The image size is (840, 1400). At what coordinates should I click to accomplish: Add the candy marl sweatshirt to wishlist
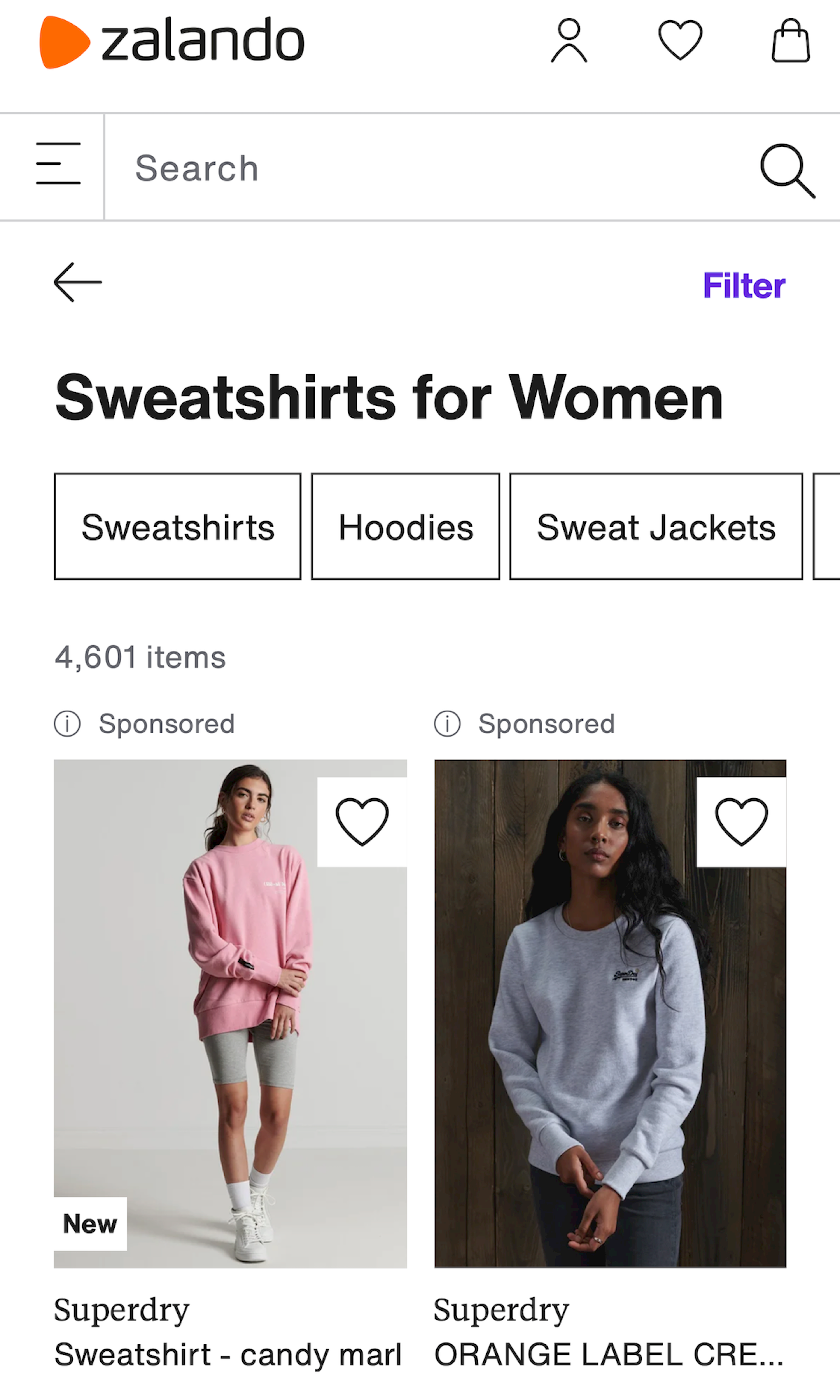(362, 822)
